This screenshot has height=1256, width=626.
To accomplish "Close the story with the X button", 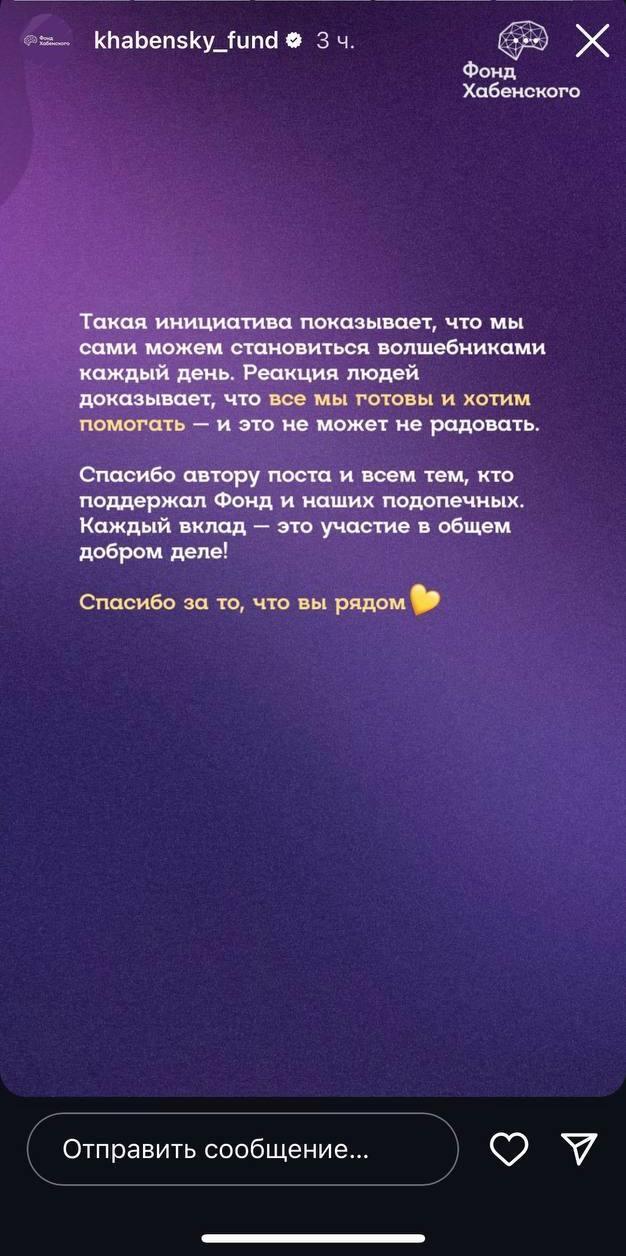I will pyautogui.click(x=592, y=41).
